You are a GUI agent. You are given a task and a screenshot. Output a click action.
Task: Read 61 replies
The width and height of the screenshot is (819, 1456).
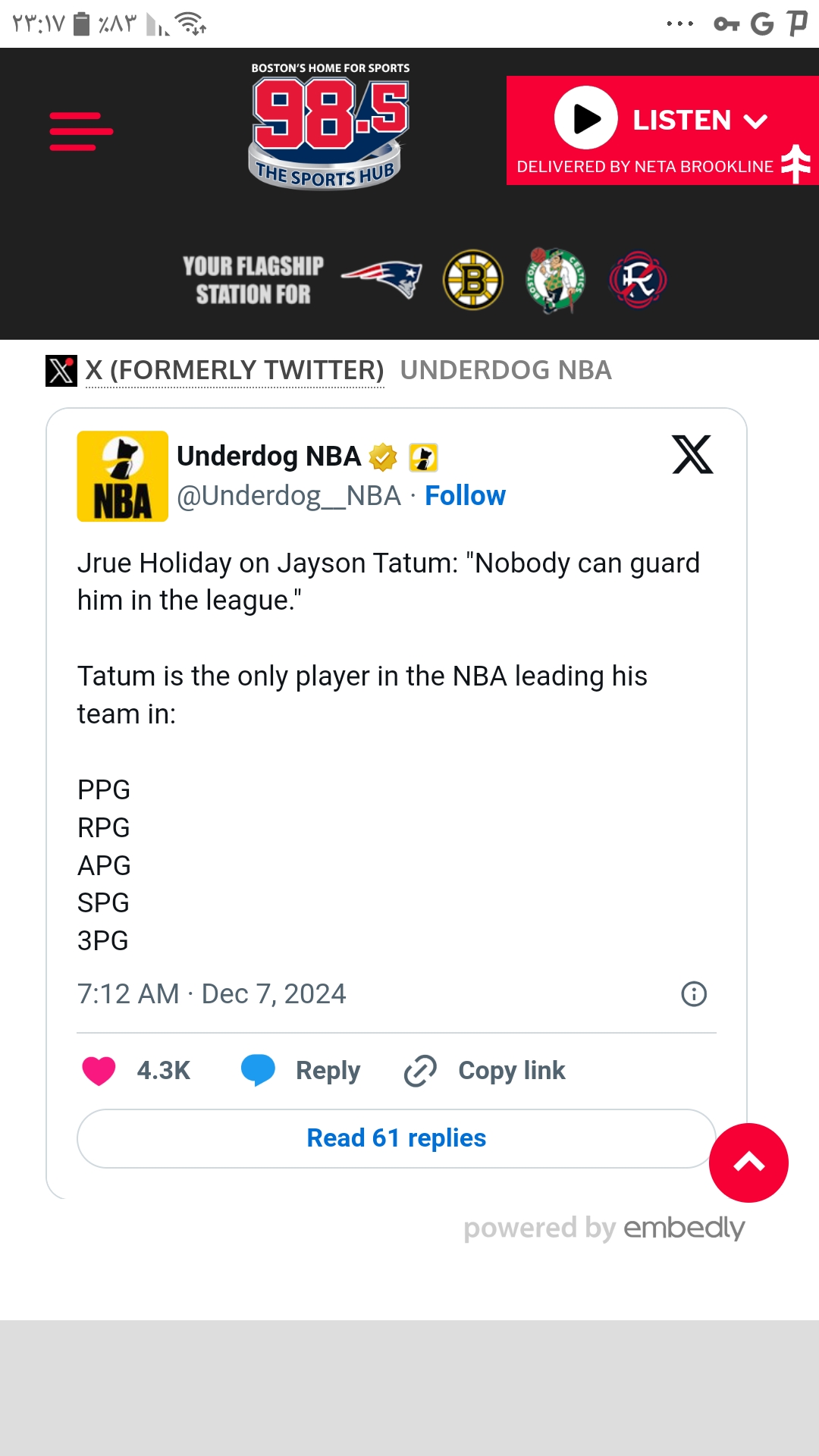(397, 1138)
